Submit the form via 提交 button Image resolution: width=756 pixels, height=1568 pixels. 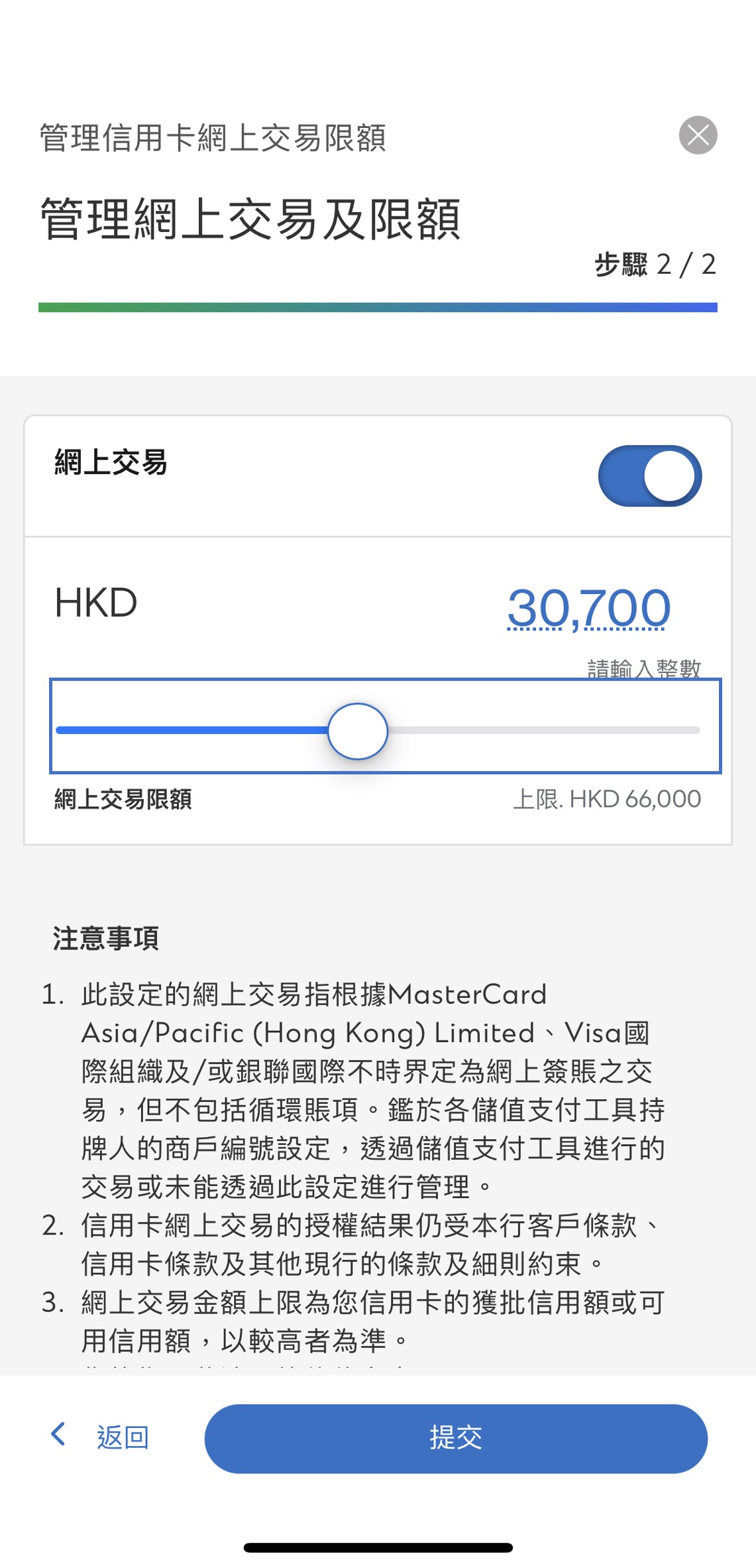coord(455,1439)
